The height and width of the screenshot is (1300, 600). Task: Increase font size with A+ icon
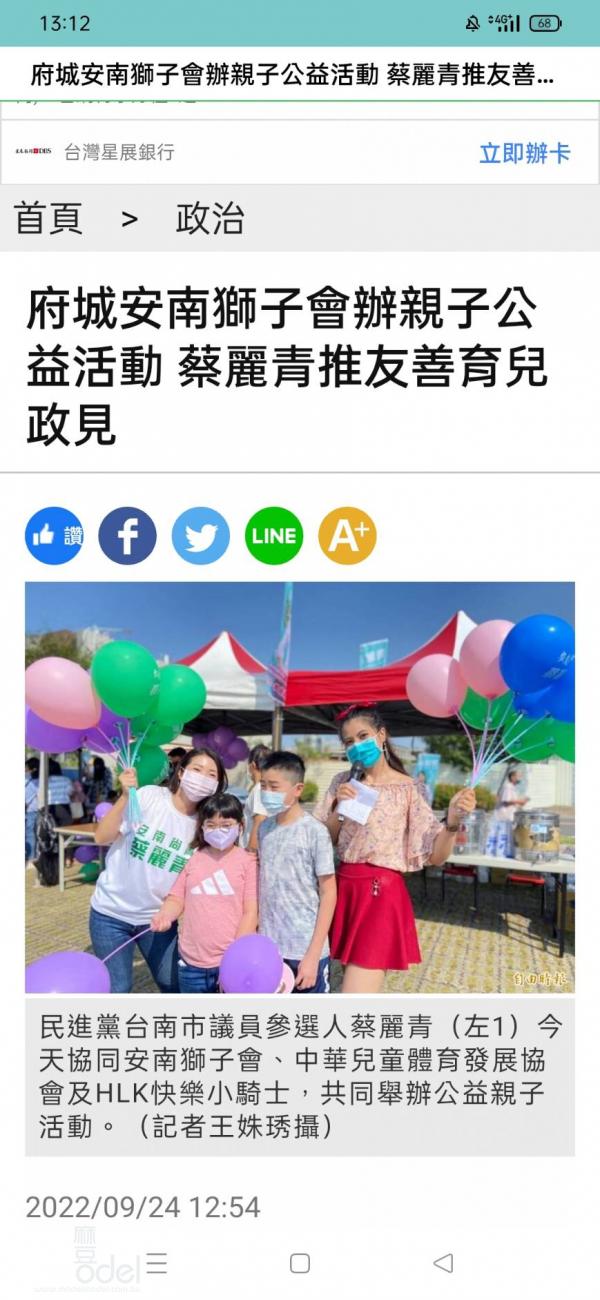[347, 536]
